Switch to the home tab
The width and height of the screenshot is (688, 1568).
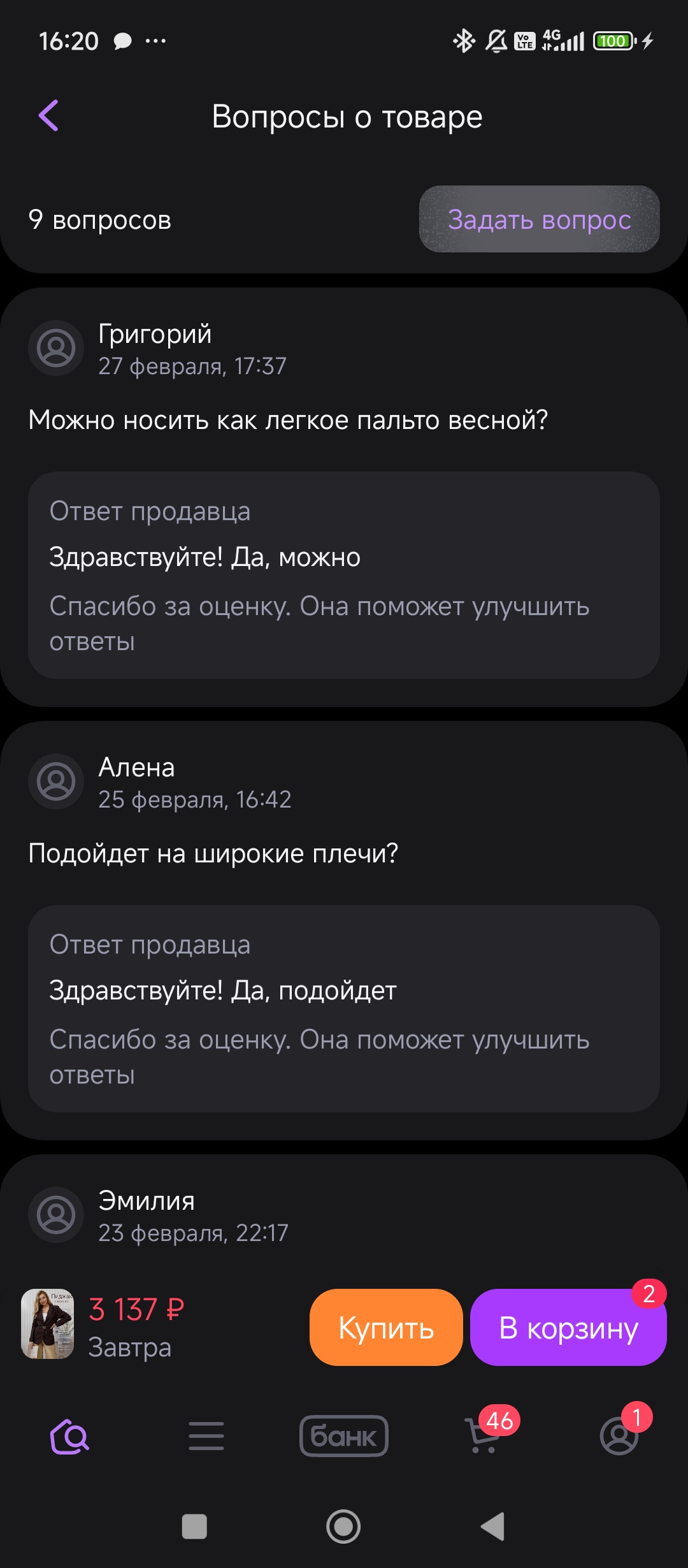pyautogui.click(x=69, y=1436)
